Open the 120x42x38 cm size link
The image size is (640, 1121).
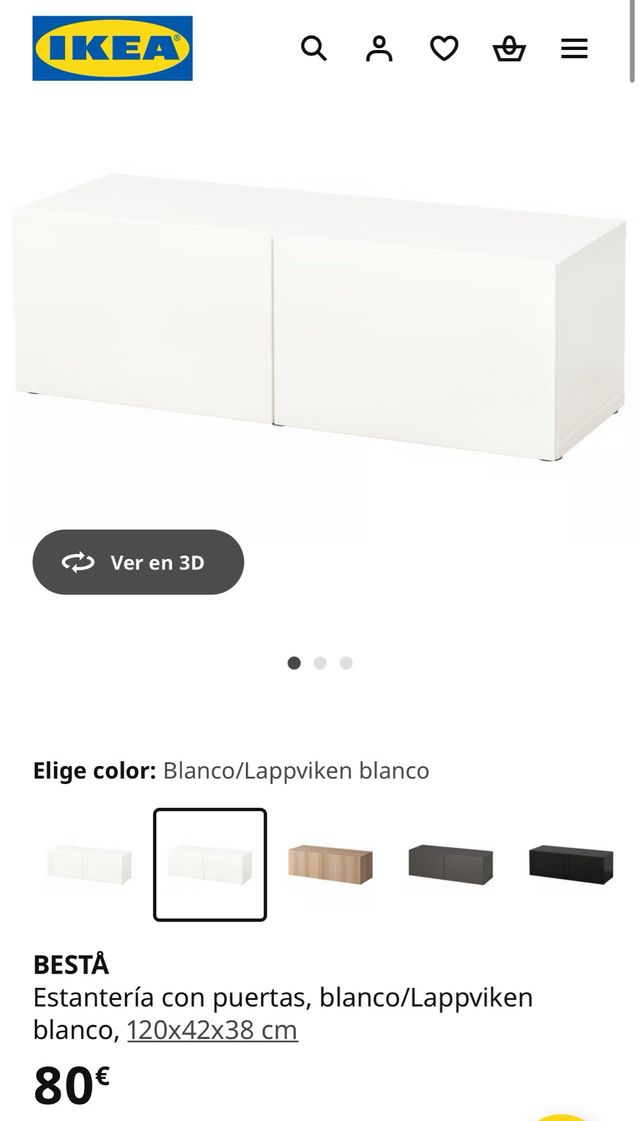click(212, 1030)
